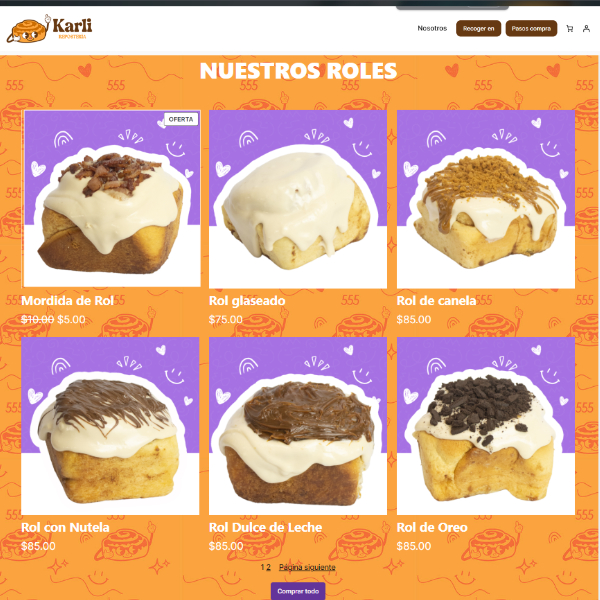
Task: Open the Rol glaseado product card
Action: click(x=298, y=200)
